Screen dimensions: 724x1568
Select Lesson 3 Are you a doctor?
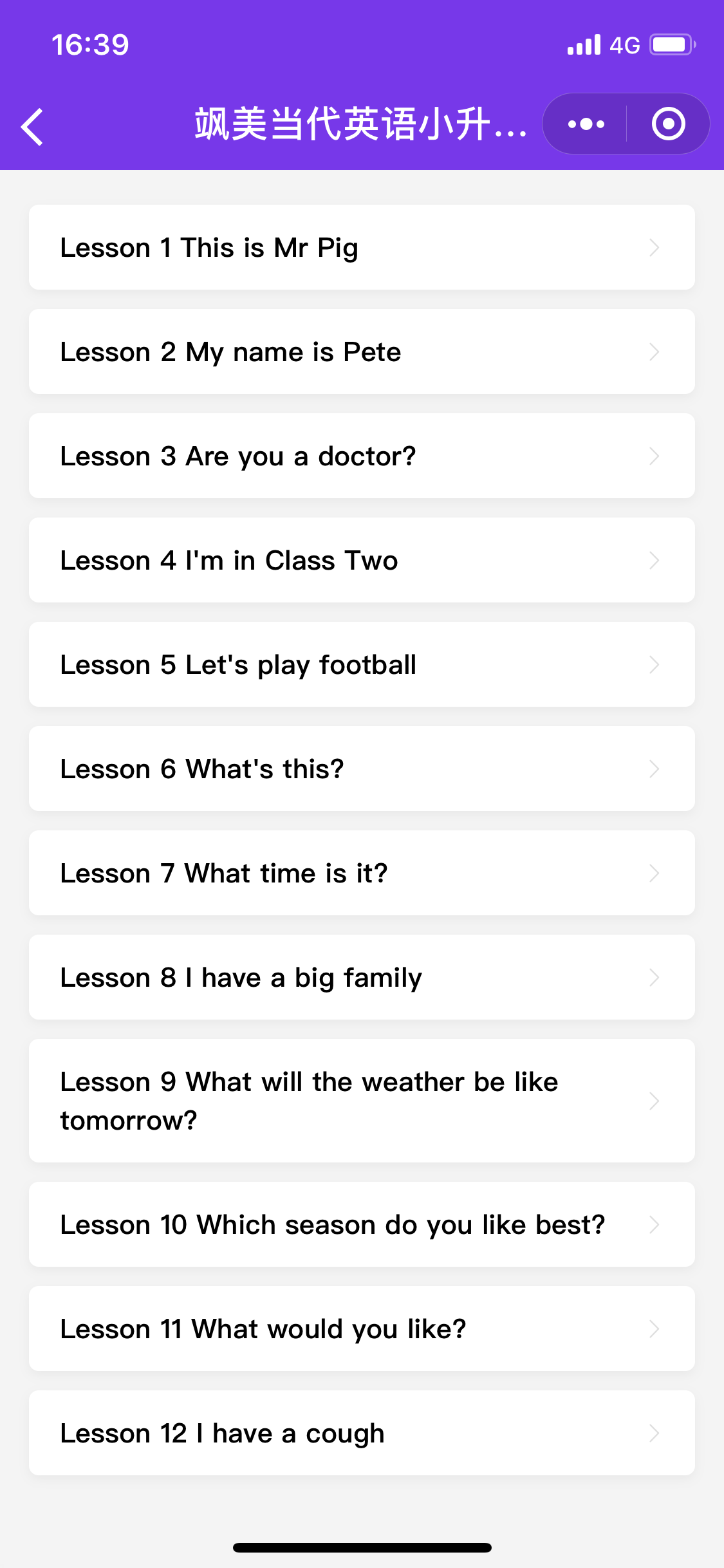point(362,456)
